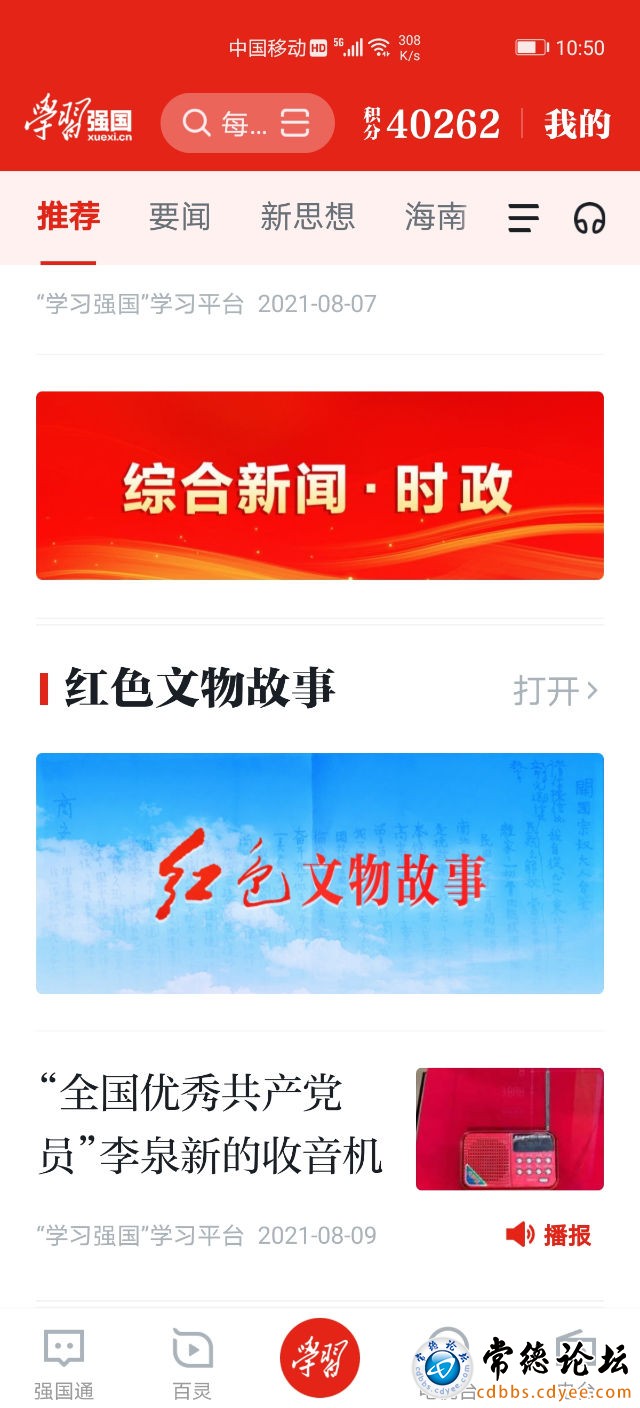The height and width of the screenshot is (1408, 640).
Task: Switch to the 海南 tab
Action: pyautogui.click(x=435, y=217)
